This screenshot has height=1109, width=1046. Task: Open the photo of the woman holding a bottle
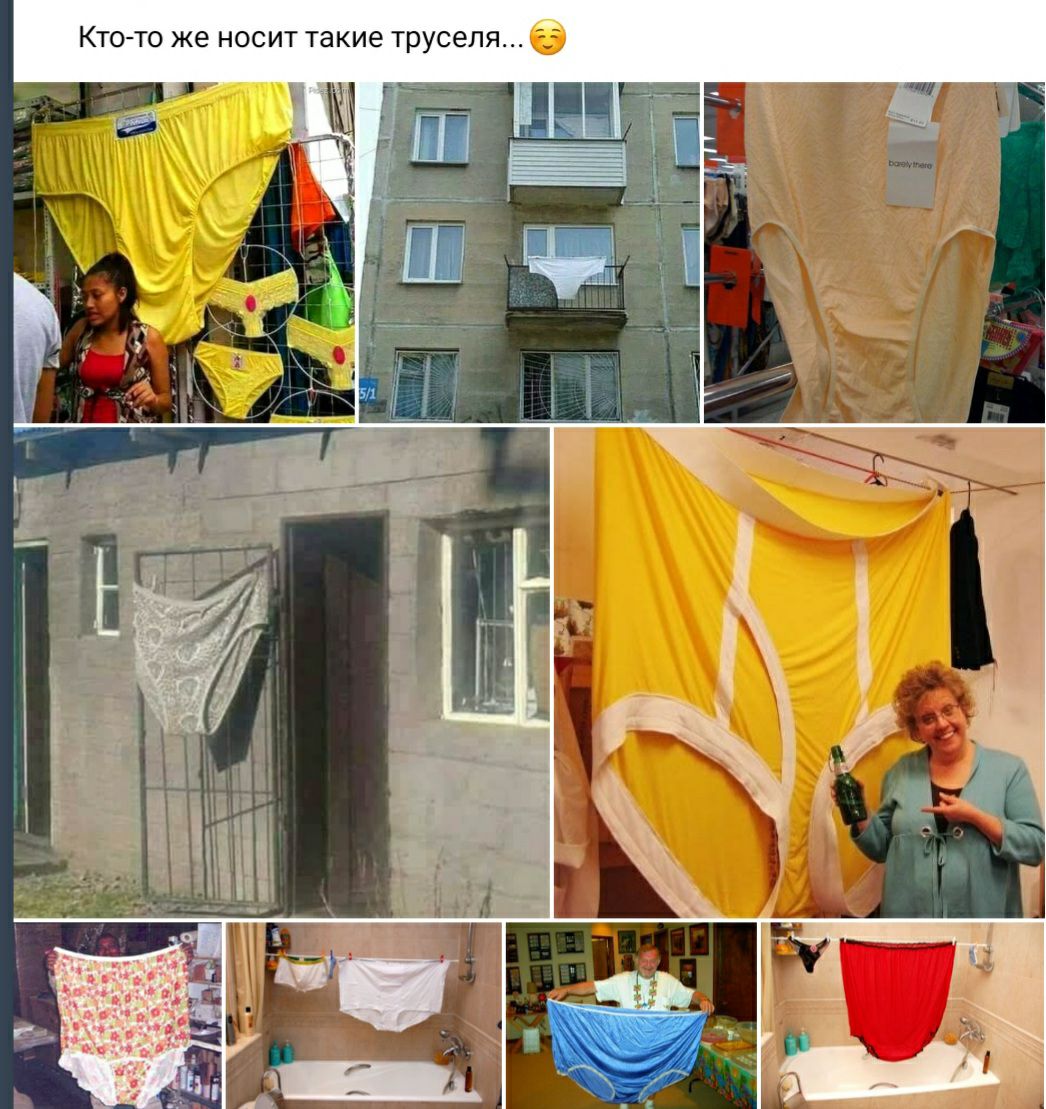coord(799,672)
